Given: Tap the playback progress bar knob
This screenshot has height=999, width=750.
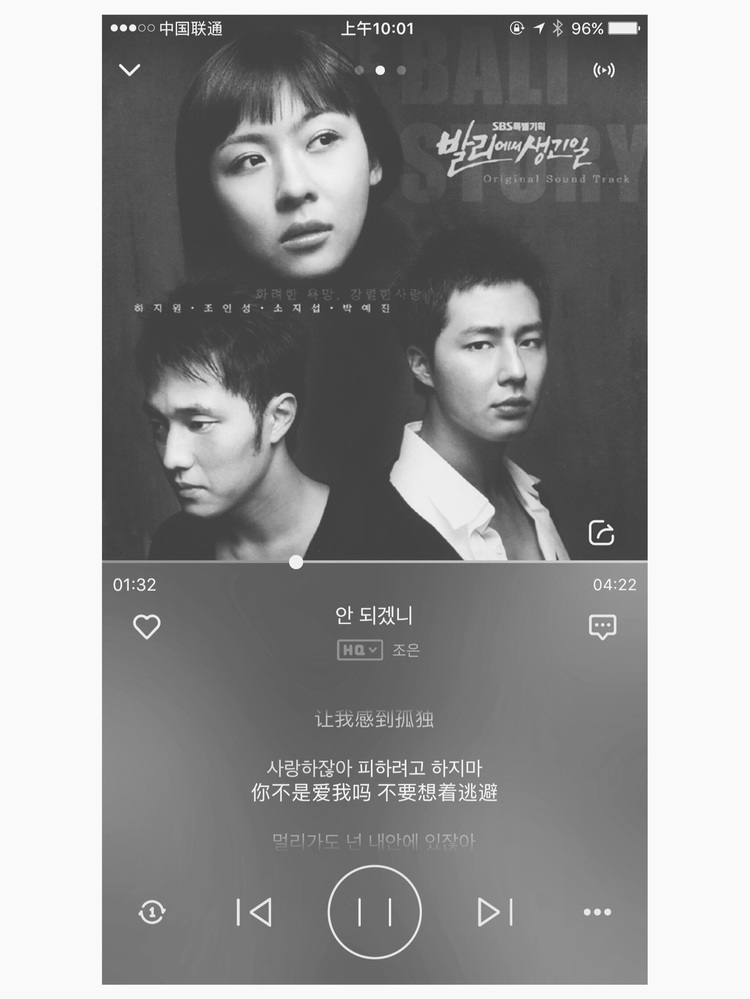Looking at the screenshot, I should [x=296, y=562].
